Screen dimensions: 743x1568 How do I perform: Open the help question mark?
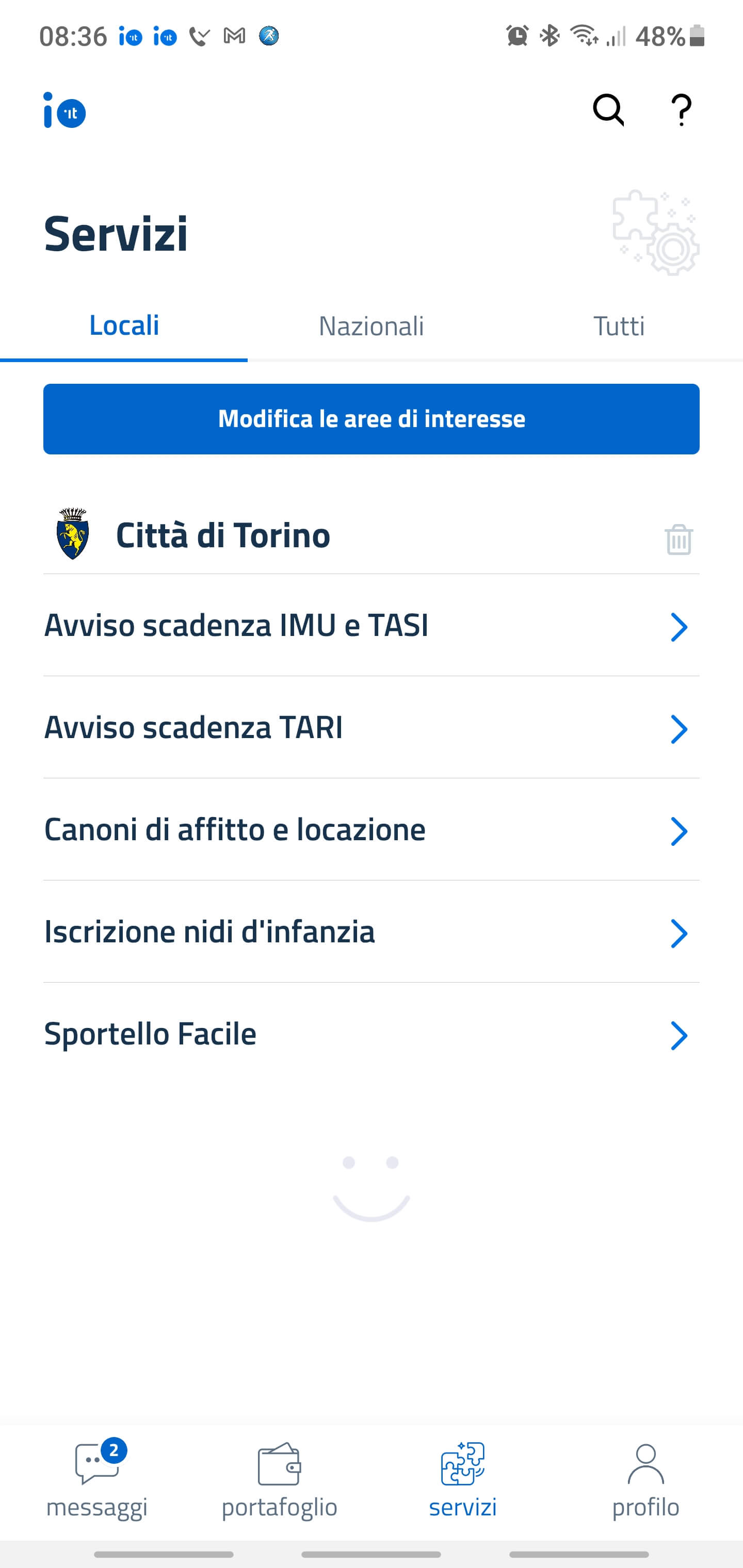(x=682, y=110)
